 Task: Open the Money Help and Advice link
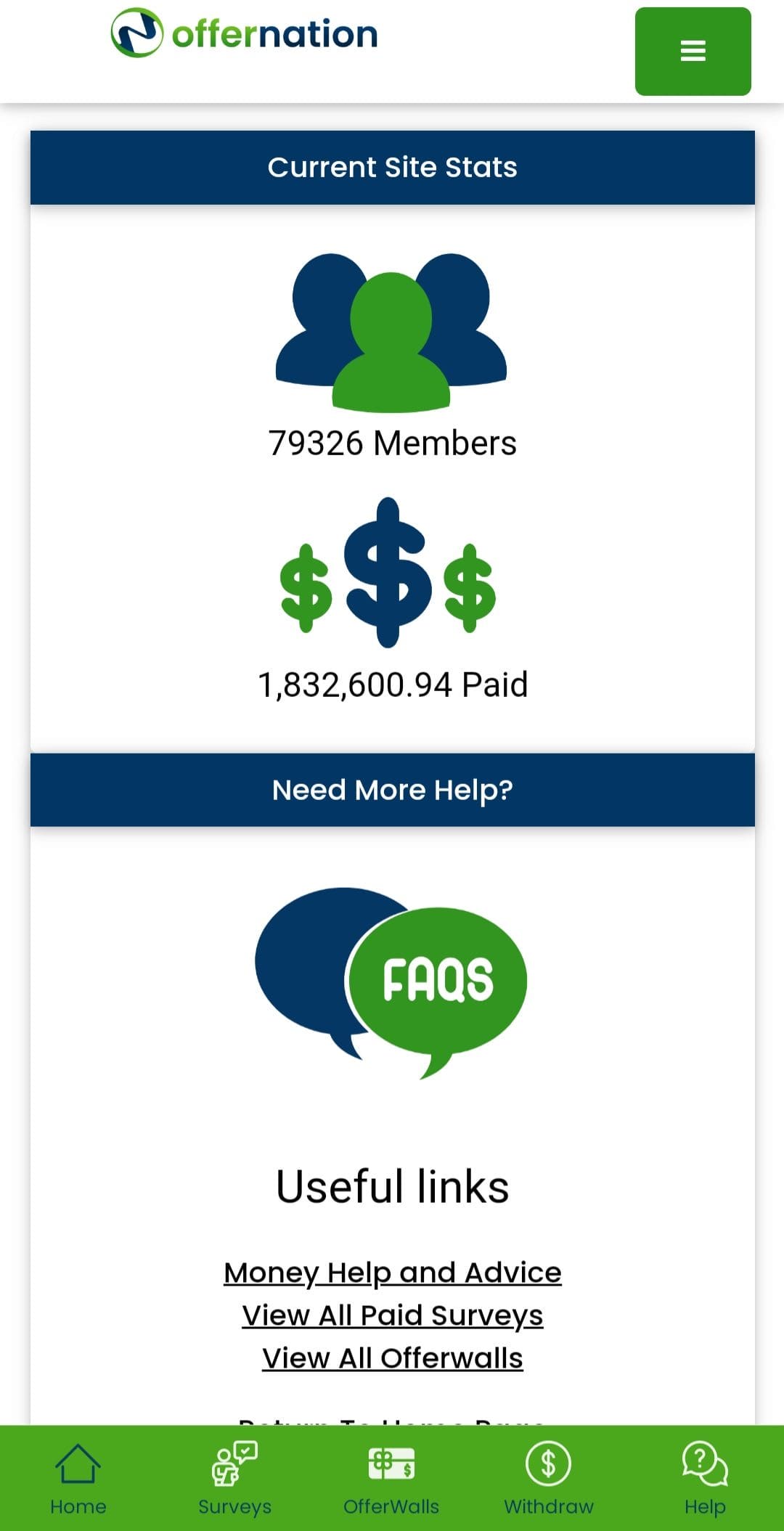pyautogui.click(x=392, y=1273)
